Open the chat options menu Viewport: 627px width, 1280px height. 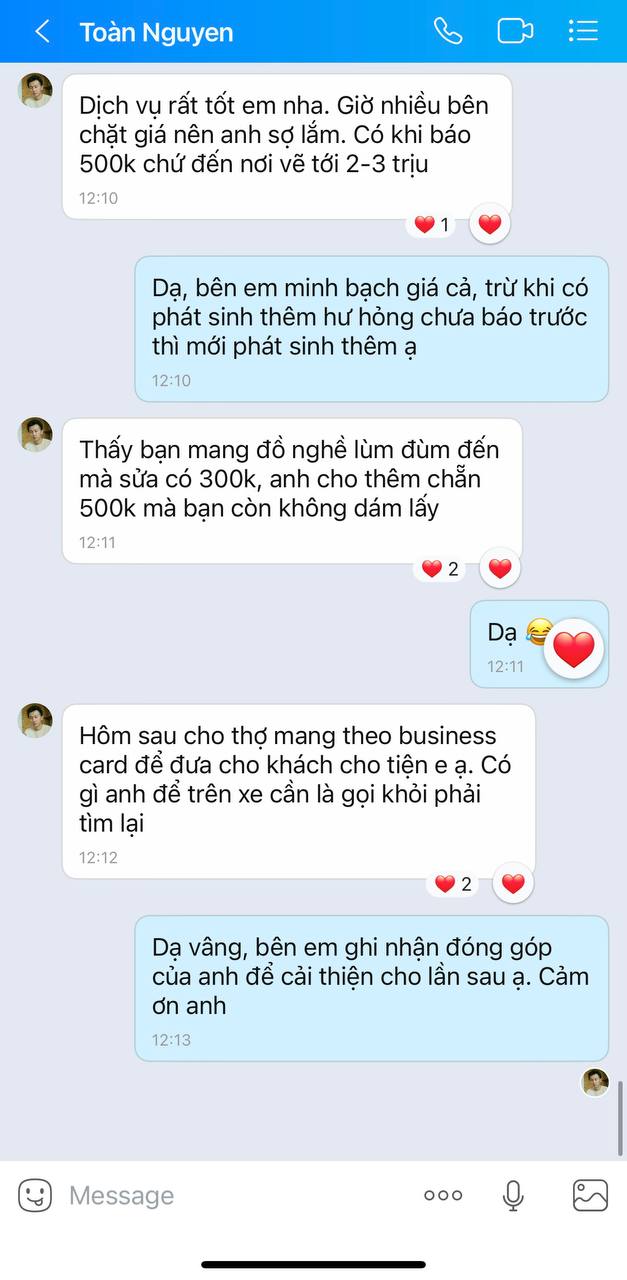click(x=583, y=31)
